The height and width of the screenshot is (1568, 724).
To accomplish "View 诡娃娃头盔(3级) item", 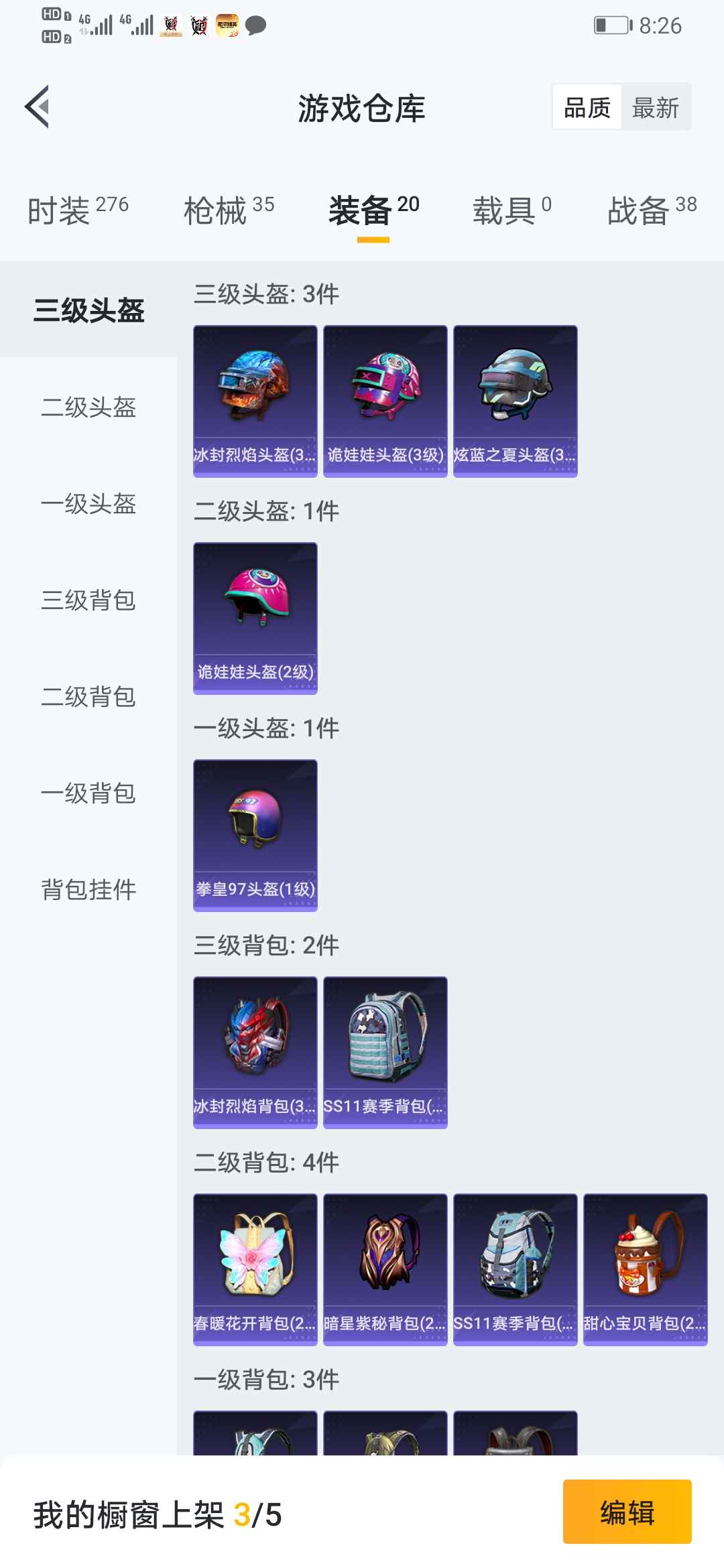I will click(x=385, y=401).
